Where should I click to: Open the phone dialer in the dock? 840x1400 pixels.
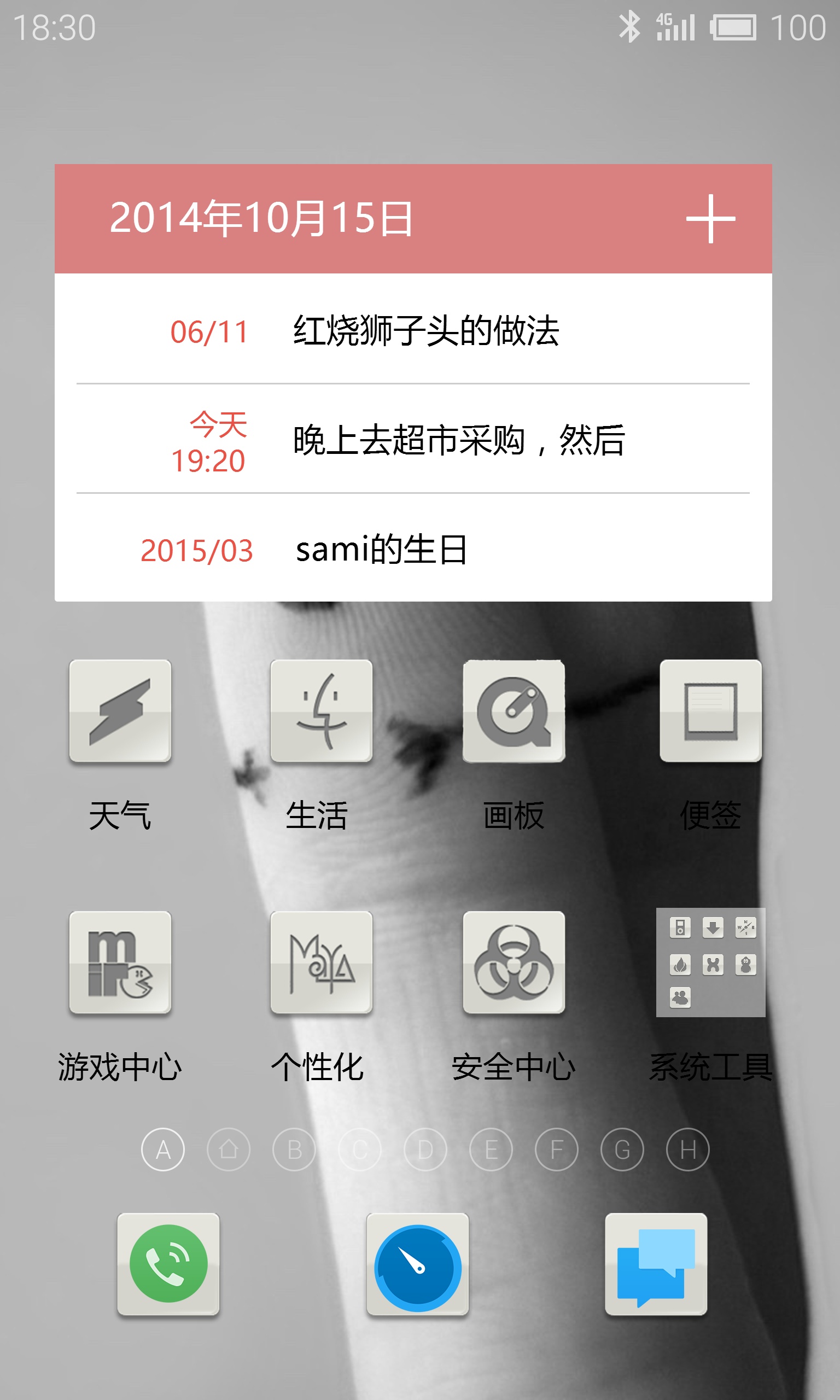click(168, 1264)
